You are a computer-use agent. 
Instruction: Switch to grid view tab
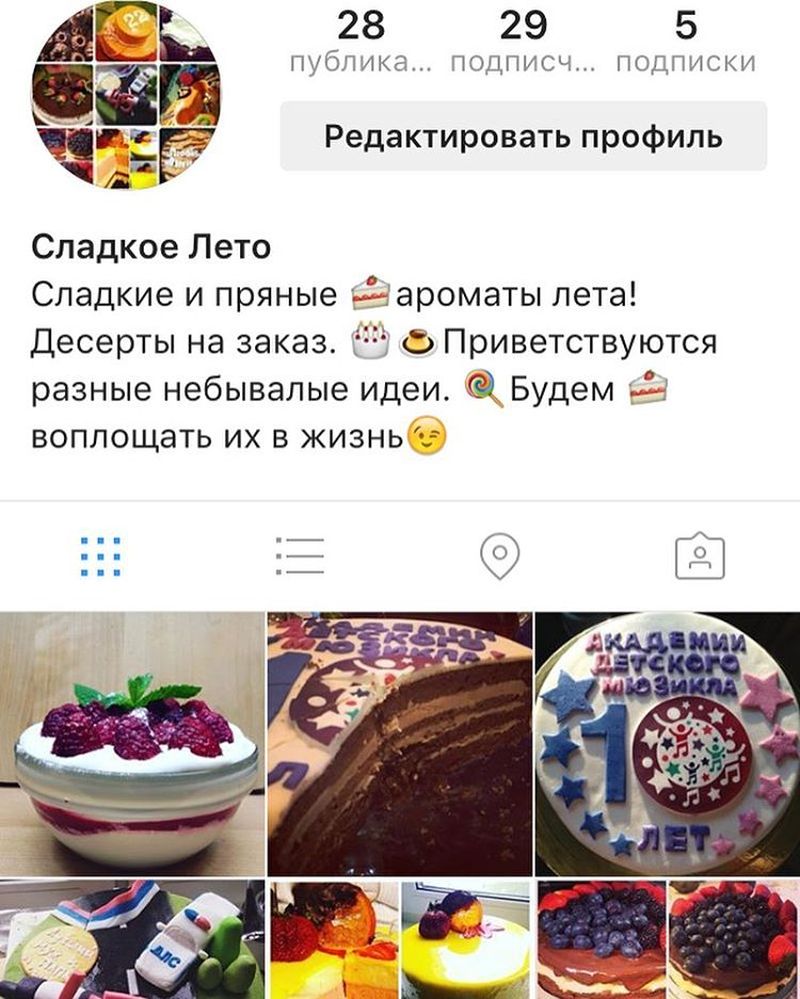tap(100, 556)
